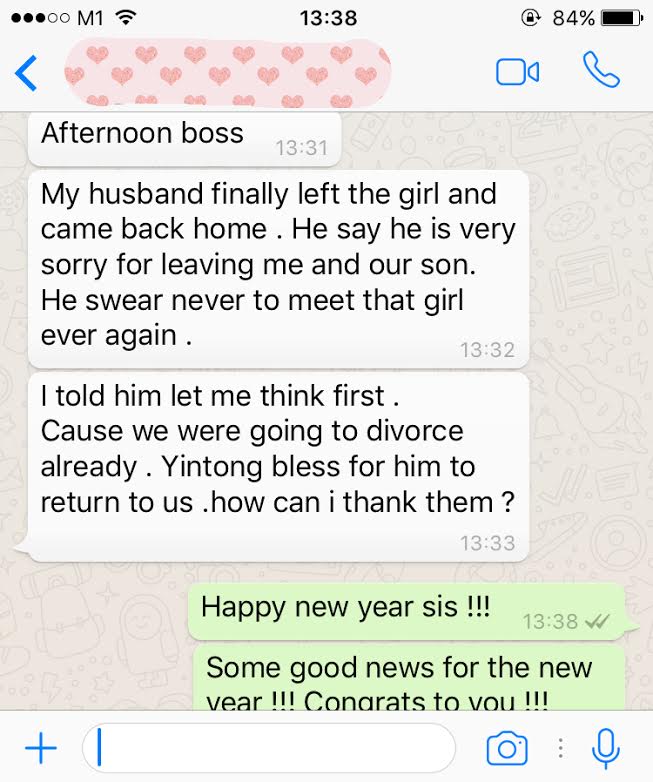Start a voice call
653x782 pixels.
(601, 70)
